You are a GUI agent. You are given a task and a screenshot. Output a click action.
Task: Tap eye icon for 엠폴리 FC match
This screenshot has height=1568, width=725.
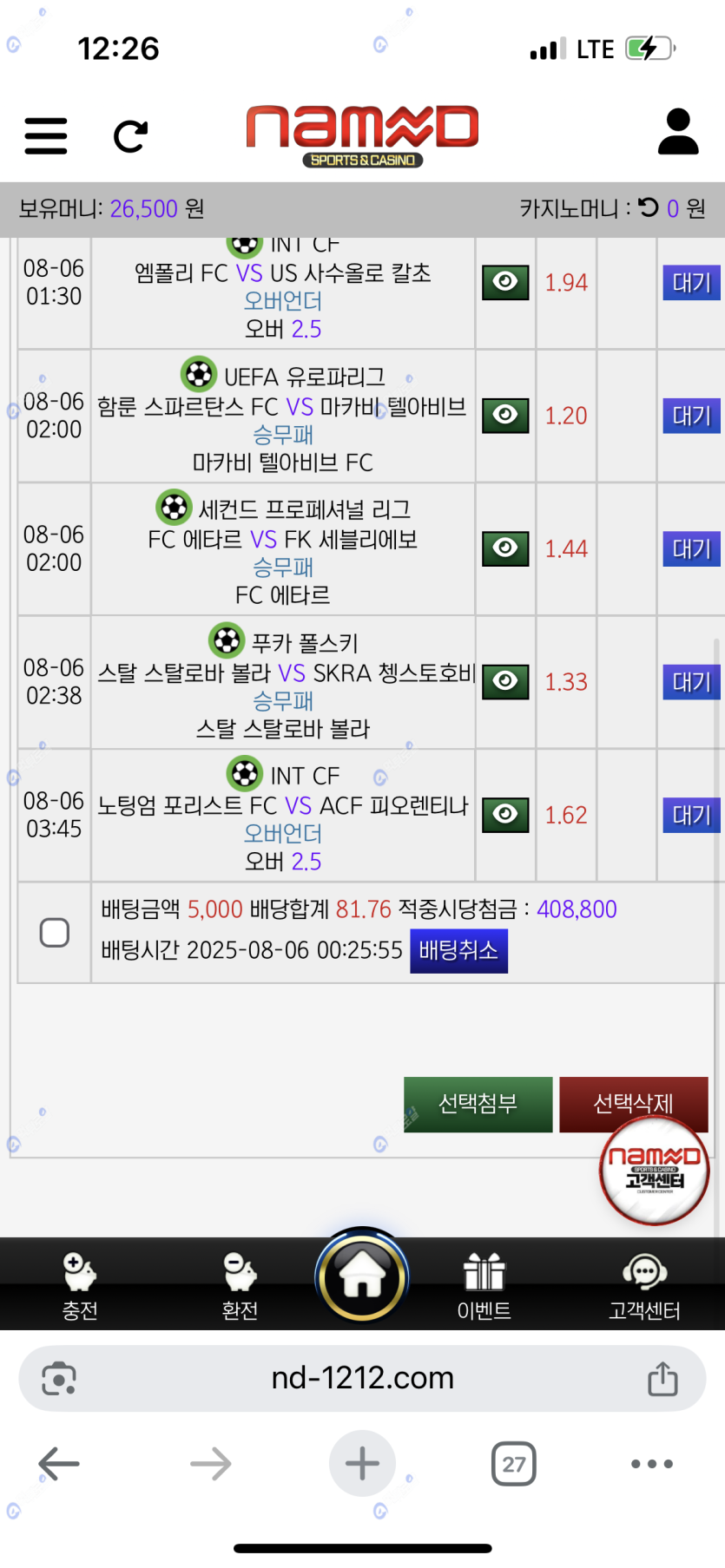[x=505, y=282]
